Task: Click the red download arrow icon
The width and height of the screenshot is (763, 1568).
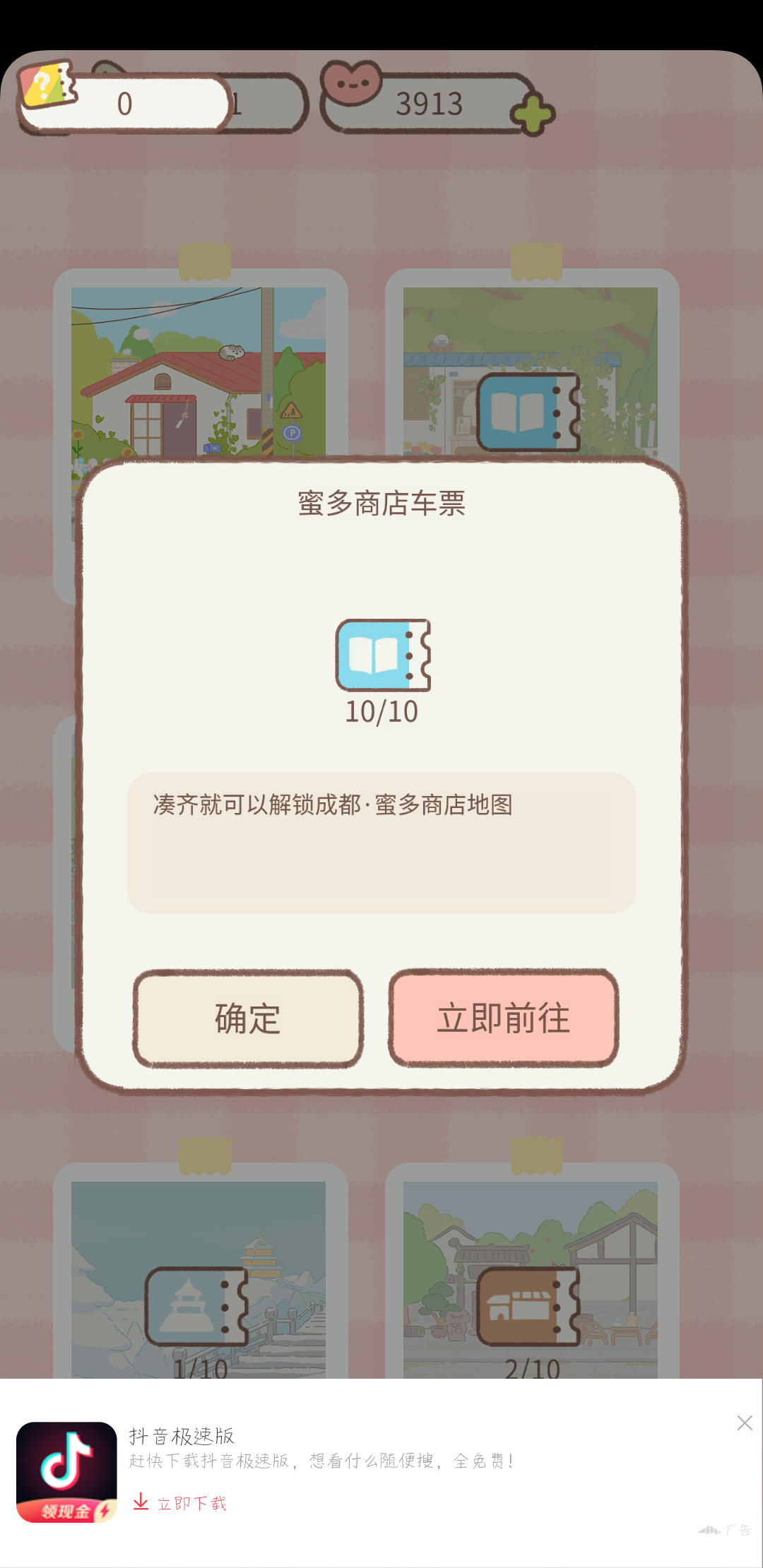Action: coord(140,1504)
